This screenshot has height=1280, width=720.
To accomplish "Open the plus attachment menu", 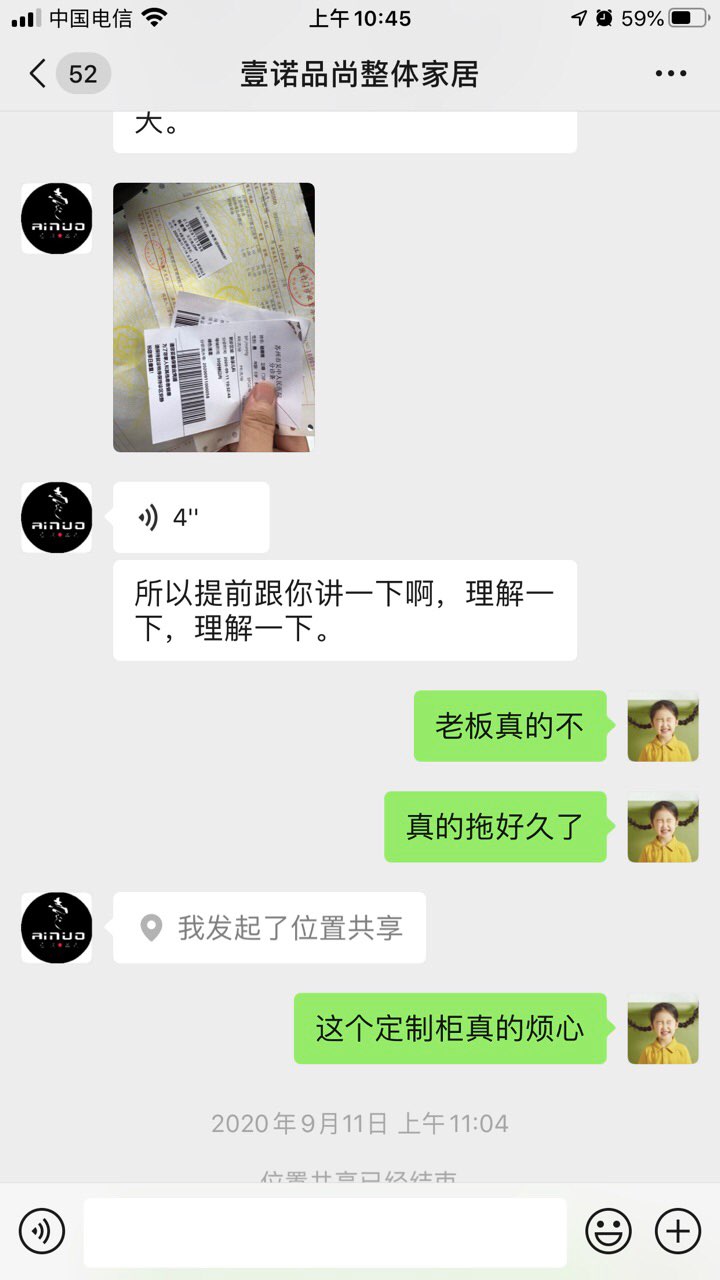I will (677, 1231).
